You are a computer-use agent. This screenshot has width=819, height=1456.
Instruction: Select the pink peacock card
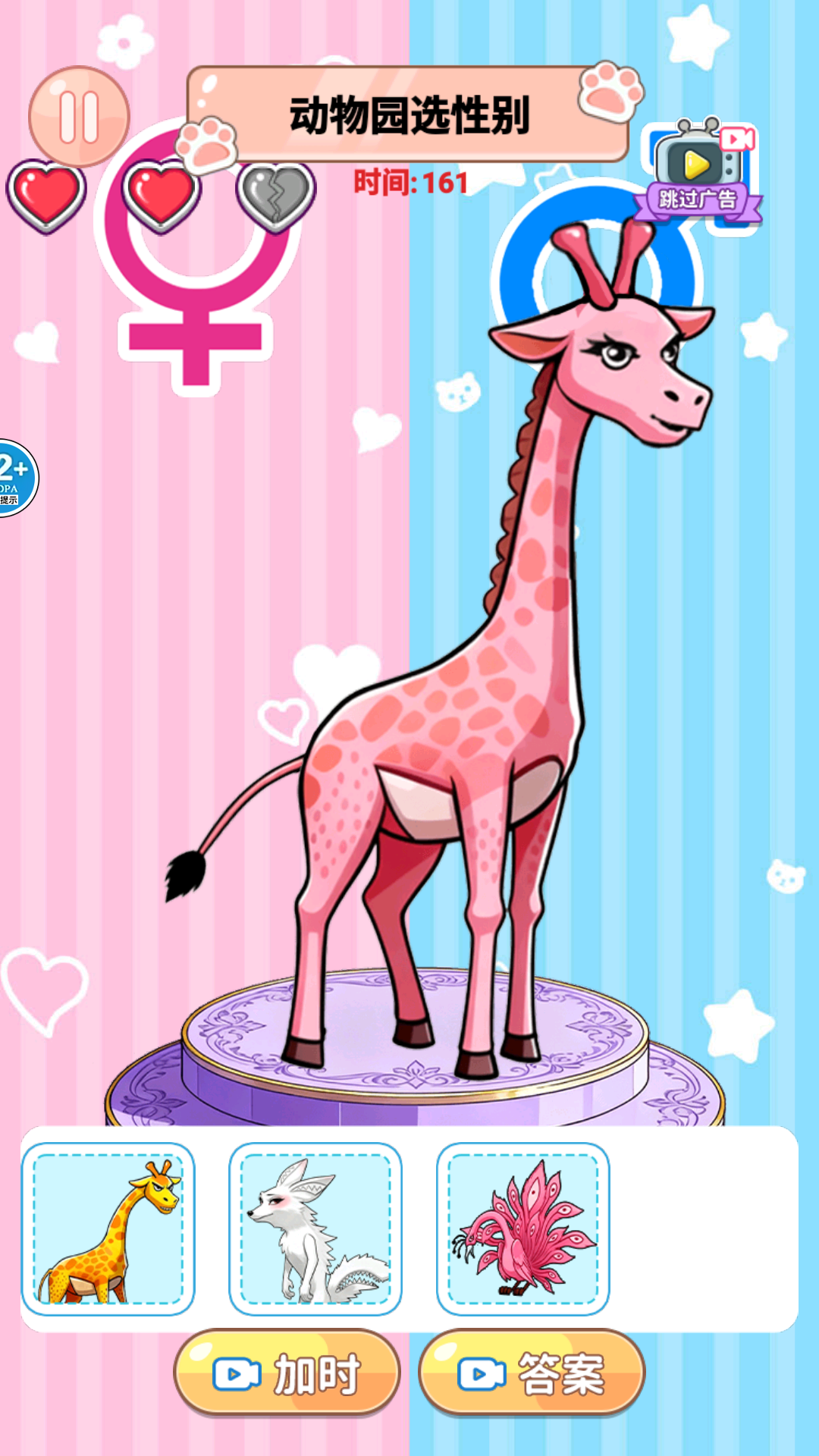(522, 1229)
